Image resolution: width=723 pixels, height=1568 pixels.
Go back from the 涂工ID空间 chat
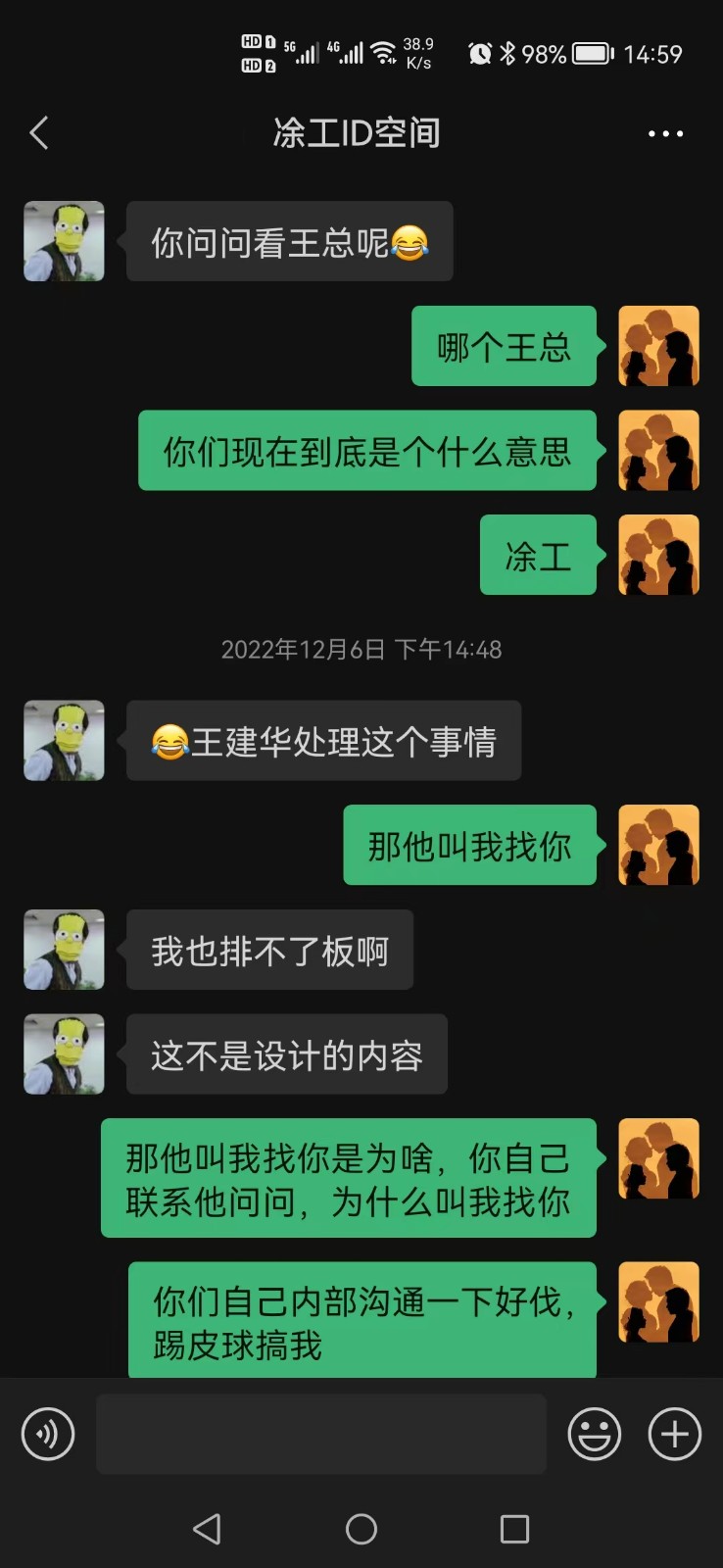coord(39,133)
